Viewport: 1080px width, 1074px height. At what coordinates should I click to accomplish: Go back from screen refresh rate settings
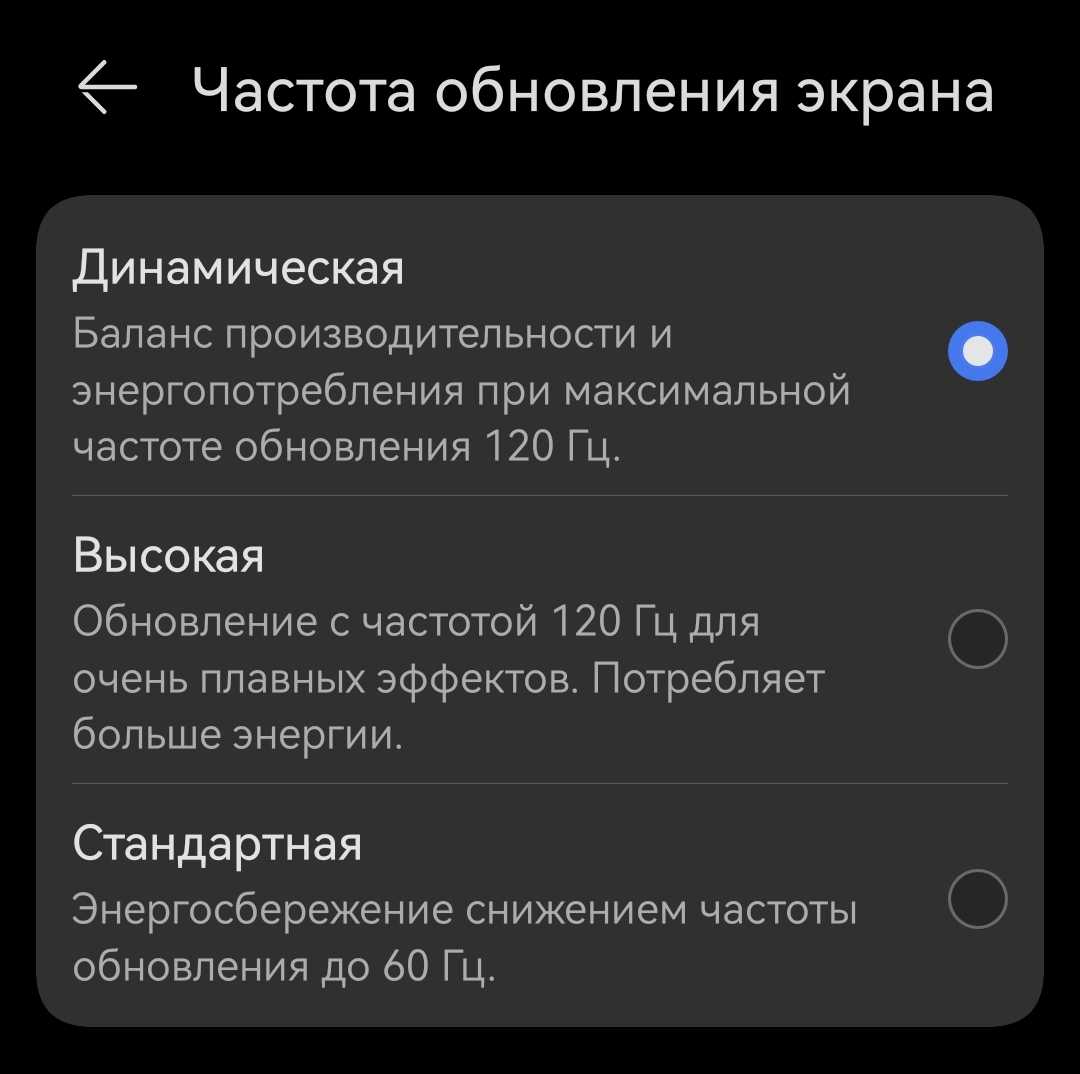pos(107,89)
